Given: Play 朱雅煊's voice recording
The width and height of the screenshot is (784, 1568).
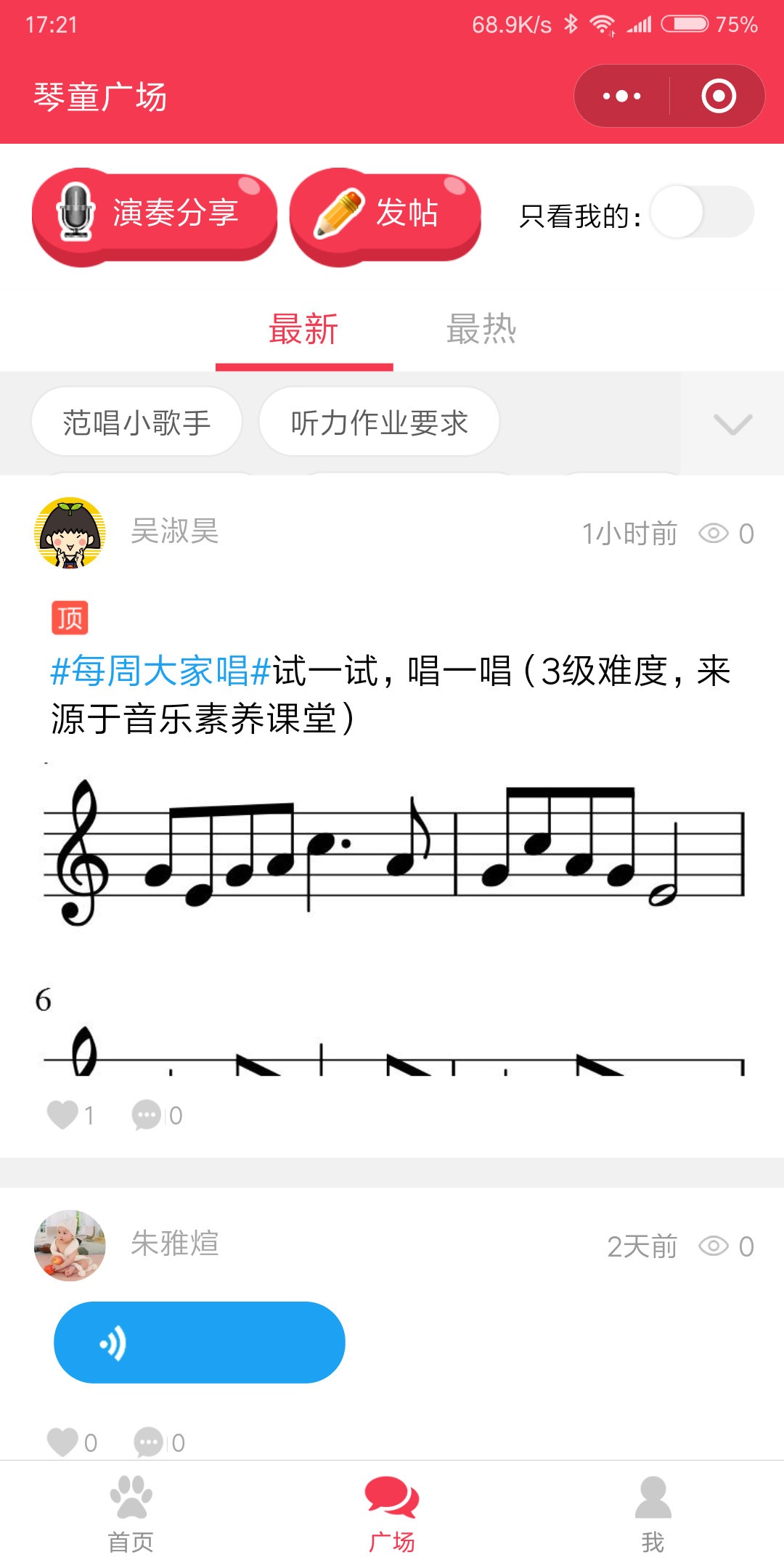Looking at the screenshot, I should [199, 1342].
